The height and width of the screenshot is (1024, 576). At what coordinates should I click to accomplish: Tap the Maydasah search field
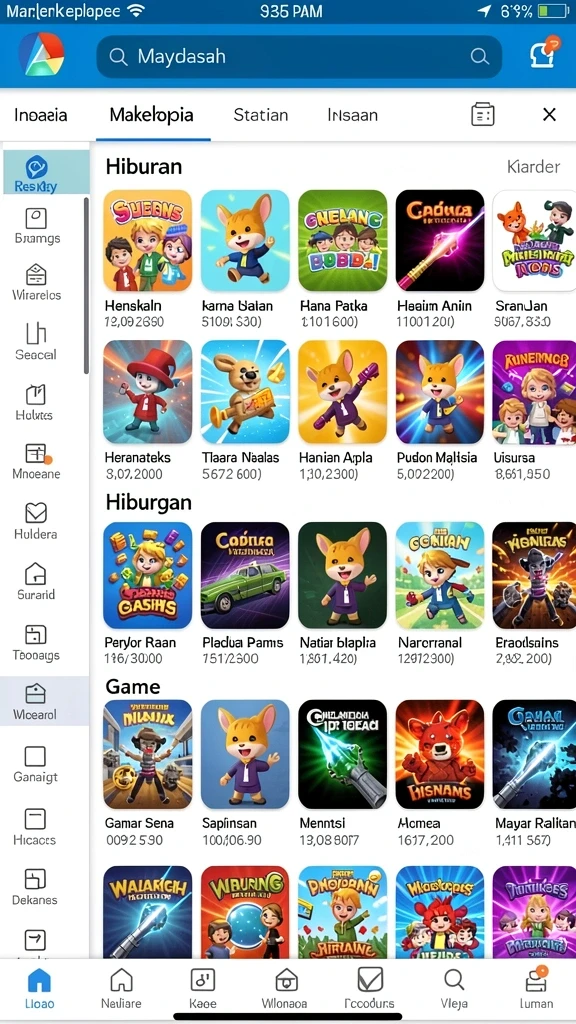tap(299, 57)
